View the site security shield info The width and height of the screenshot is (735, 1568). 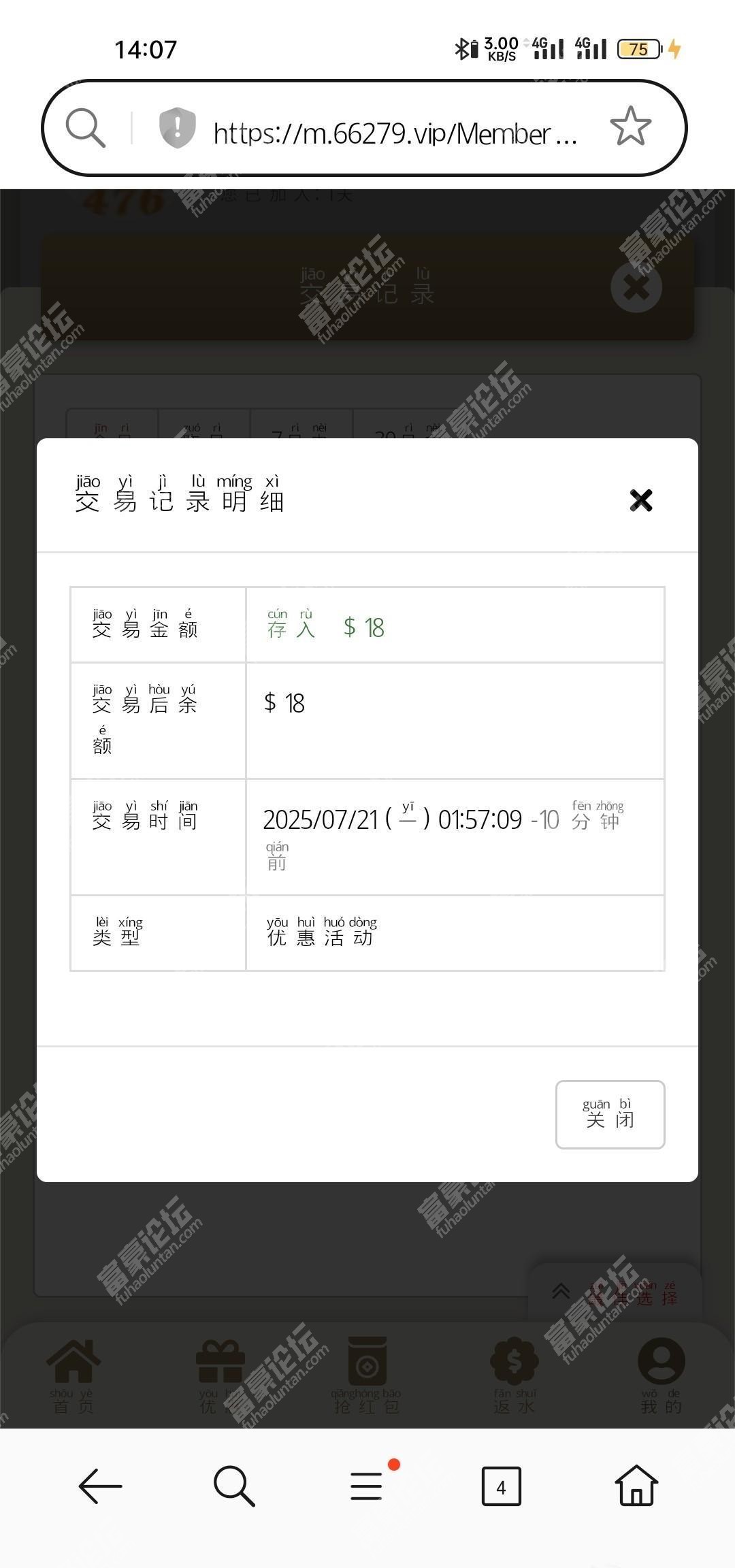178,127
